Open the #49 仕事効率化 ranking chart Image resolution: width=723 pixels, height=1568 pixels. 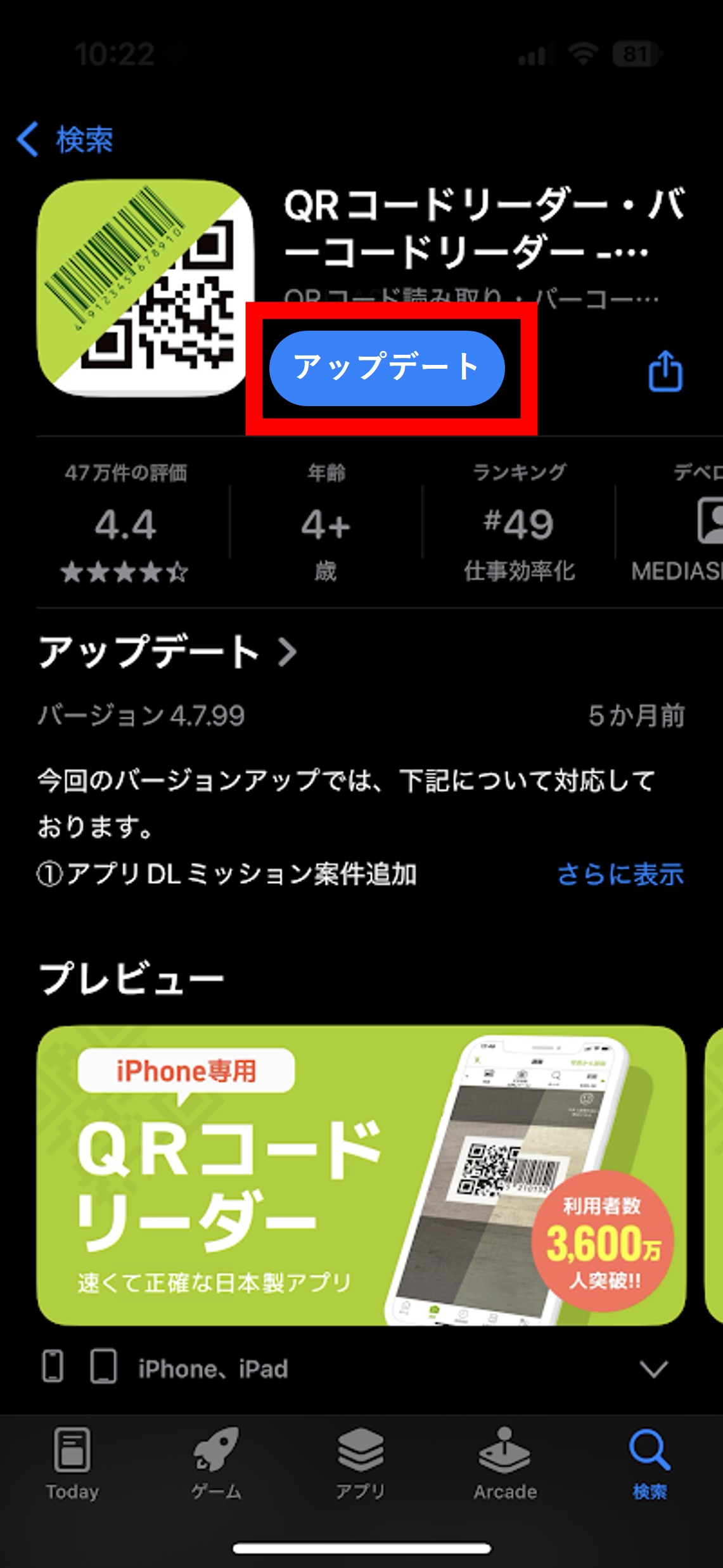[x=518, y=525]
